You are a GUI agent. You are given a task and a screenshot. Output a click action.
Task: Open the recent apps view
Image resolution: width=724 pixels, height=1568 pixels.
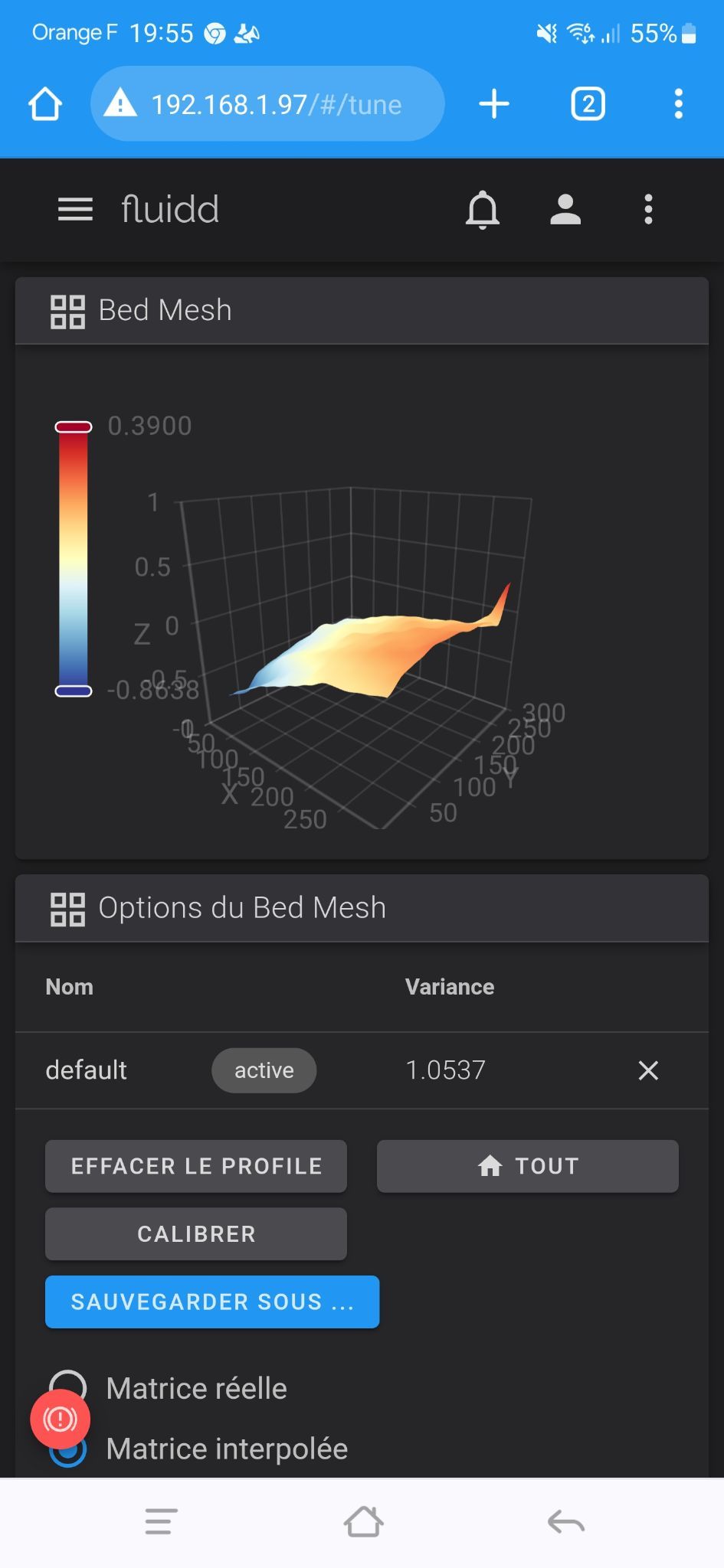tap(161, 1522)
